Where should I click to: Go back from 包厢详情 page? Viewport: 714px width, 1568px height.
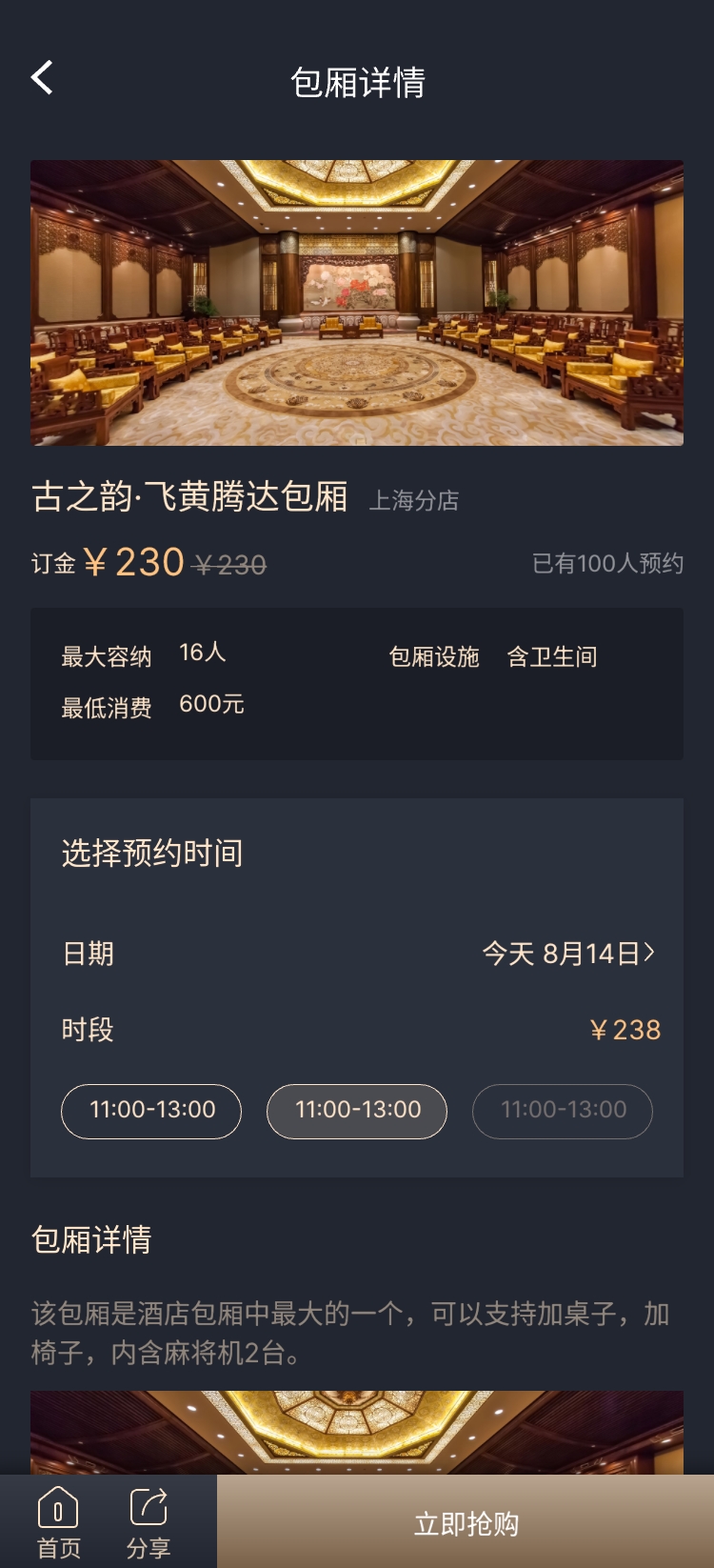43,78
